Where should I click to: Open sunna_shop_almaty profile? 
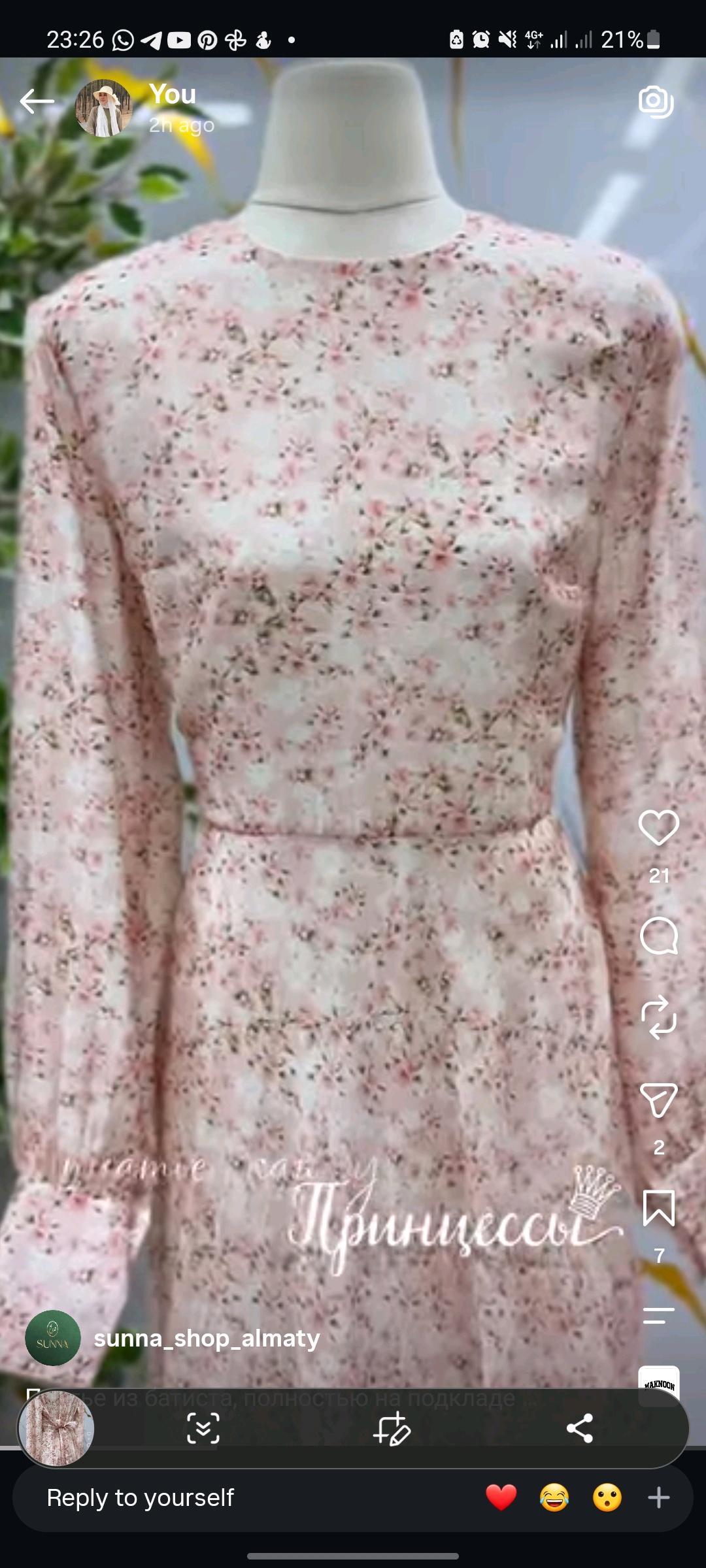pyautogui.click(x=207, y=1339)
